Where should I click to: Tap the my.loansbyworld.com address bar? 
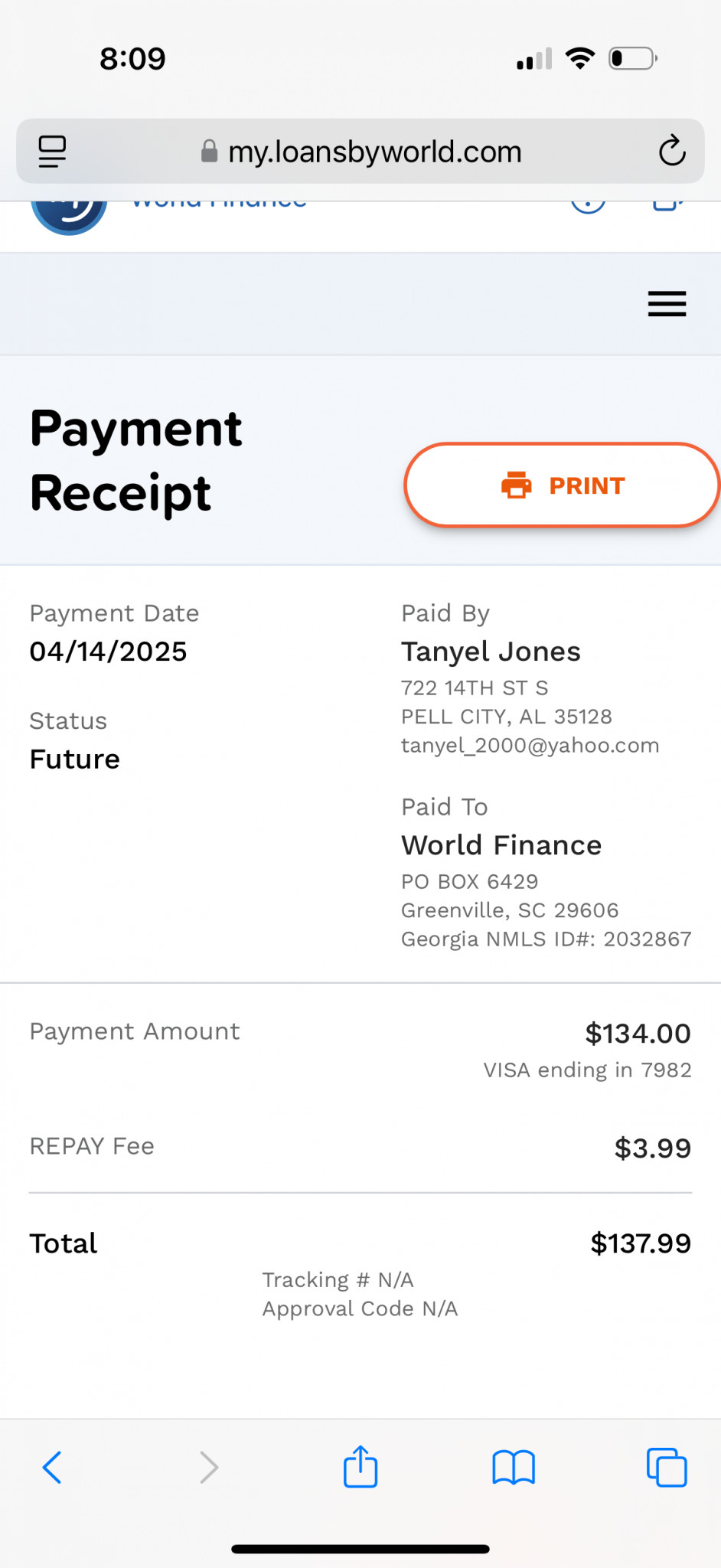click(x=360, y=151)
